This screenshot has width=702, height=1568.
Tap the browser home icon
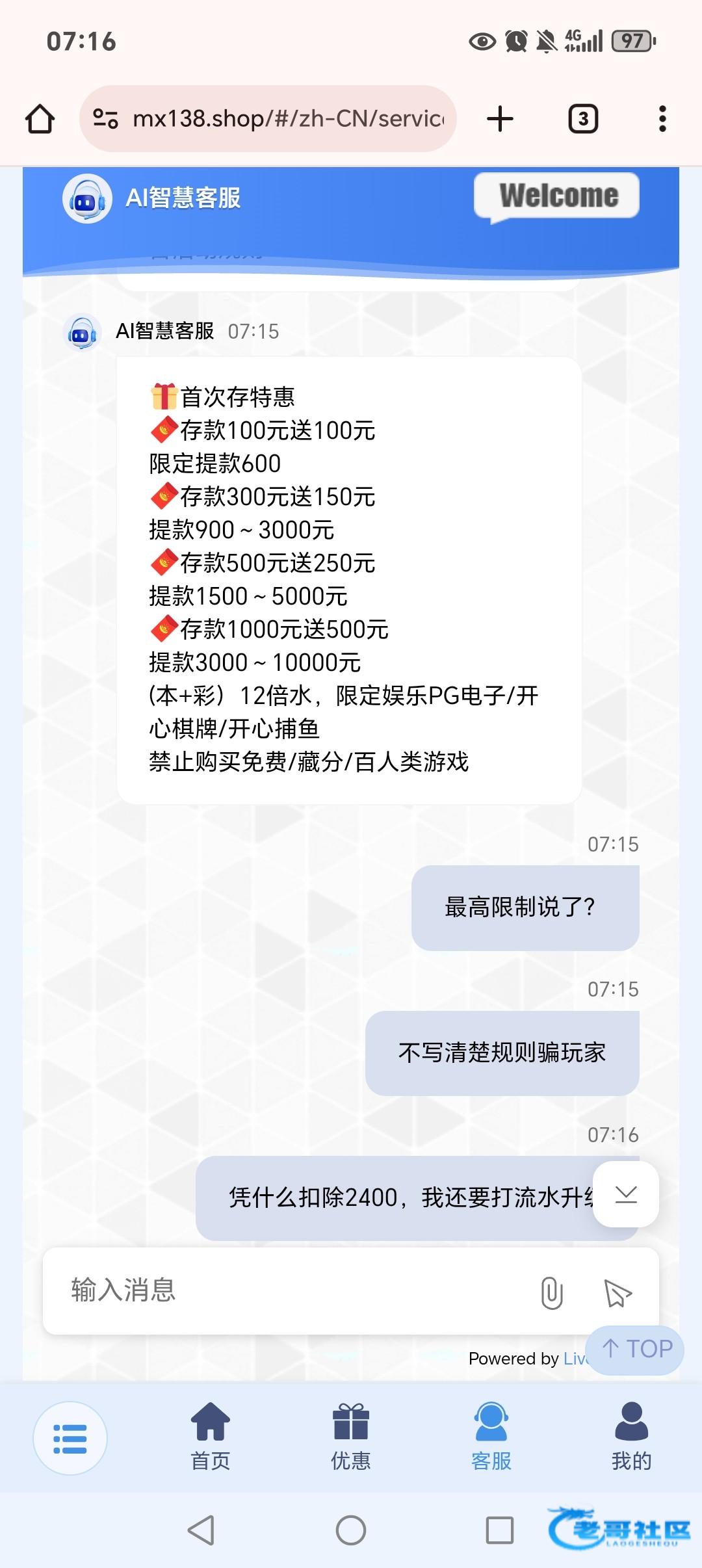click(40, 119)
